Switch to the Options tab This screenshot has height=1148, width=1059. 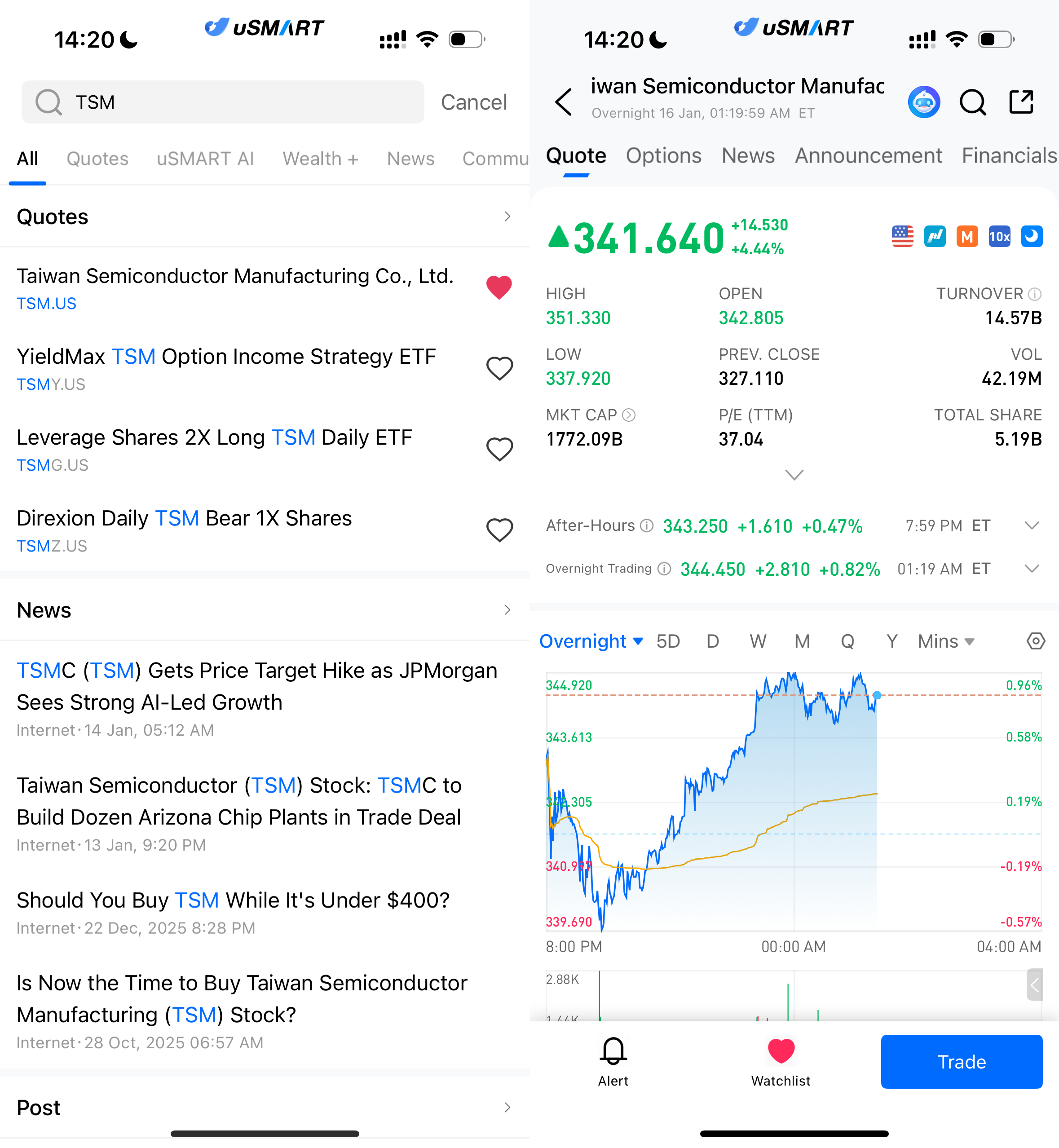click(663, 155)
